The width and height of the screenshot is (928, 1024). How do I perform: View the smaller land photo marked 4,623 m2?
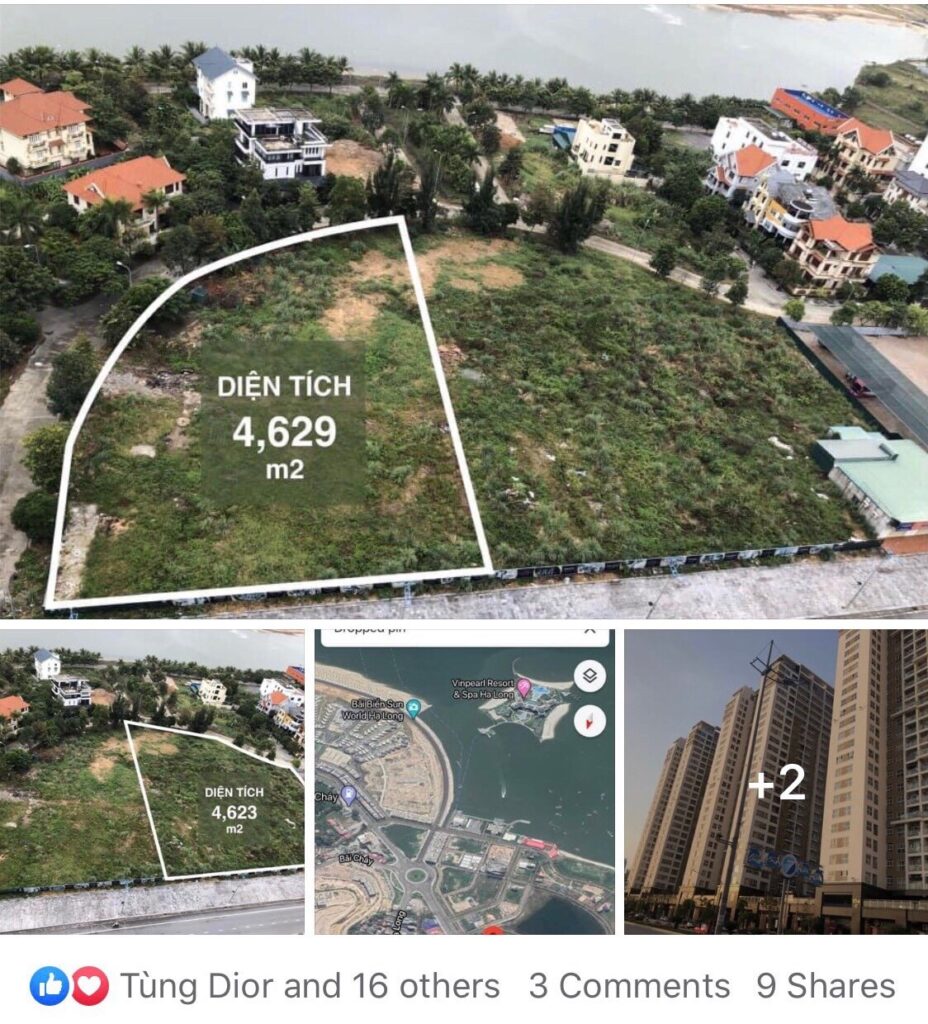(x=152, y=781)
